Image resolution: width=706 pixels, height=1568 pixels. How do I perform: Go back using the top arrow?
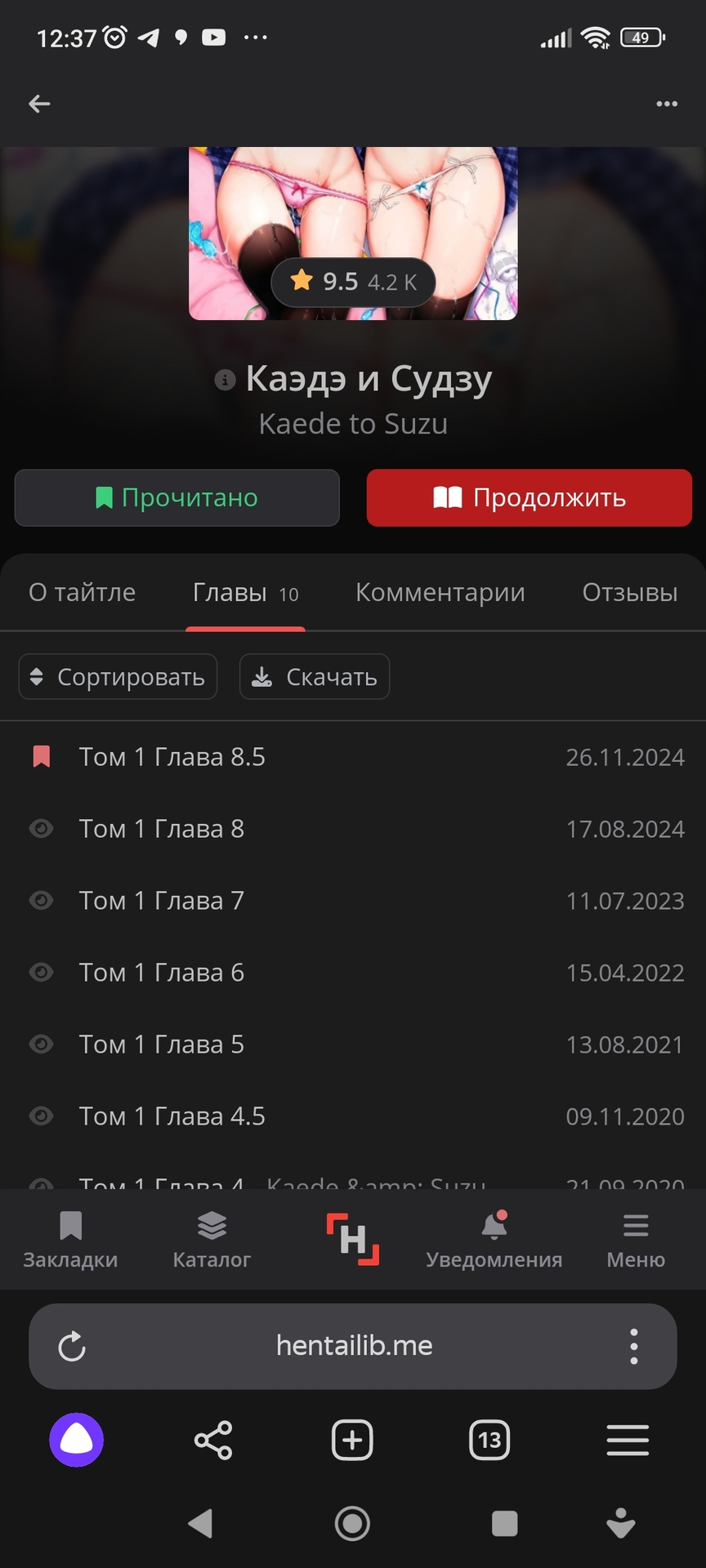[x=39, y=104]
